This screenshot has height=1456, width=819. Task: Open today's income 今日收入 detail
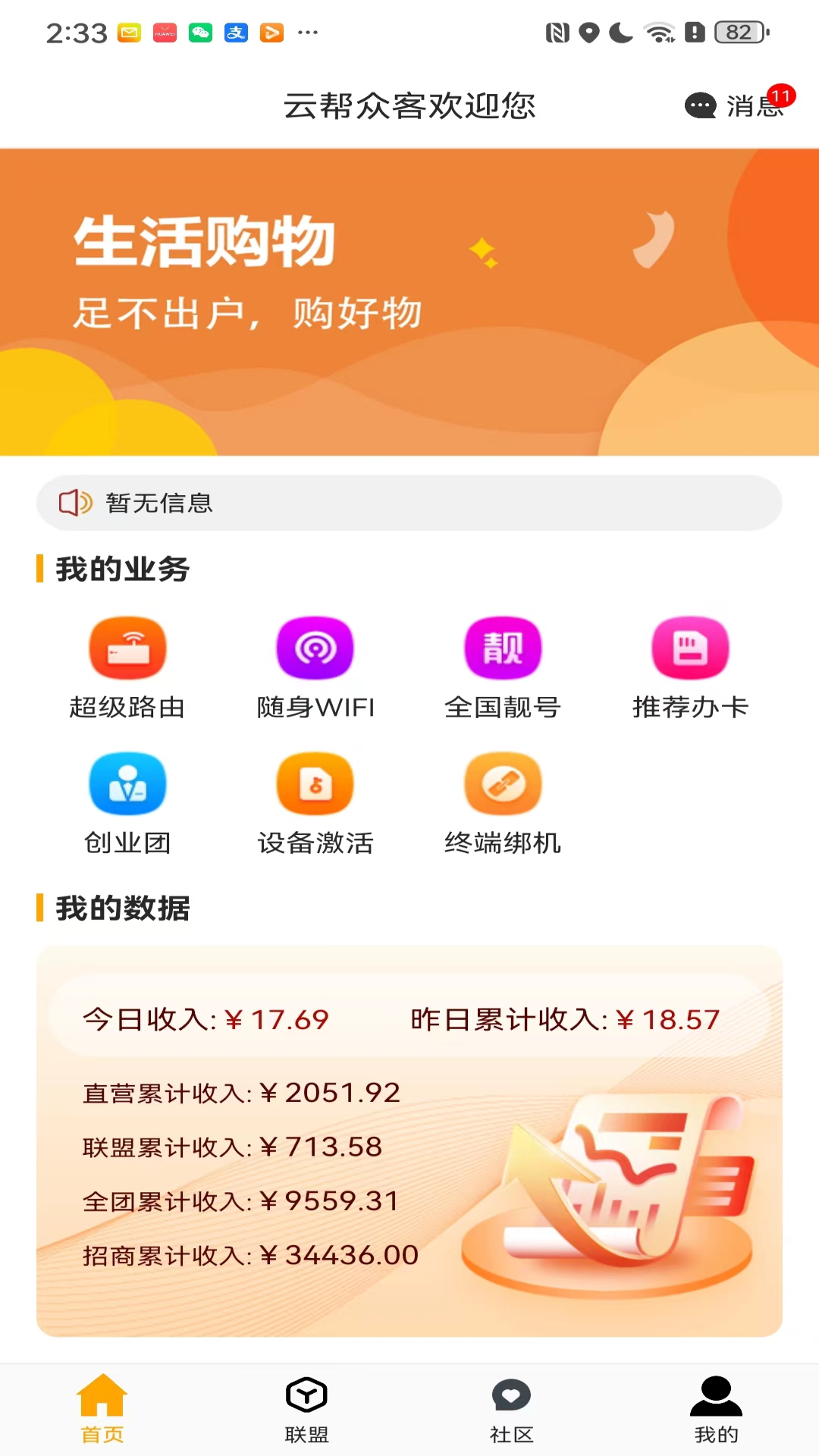205,1020
